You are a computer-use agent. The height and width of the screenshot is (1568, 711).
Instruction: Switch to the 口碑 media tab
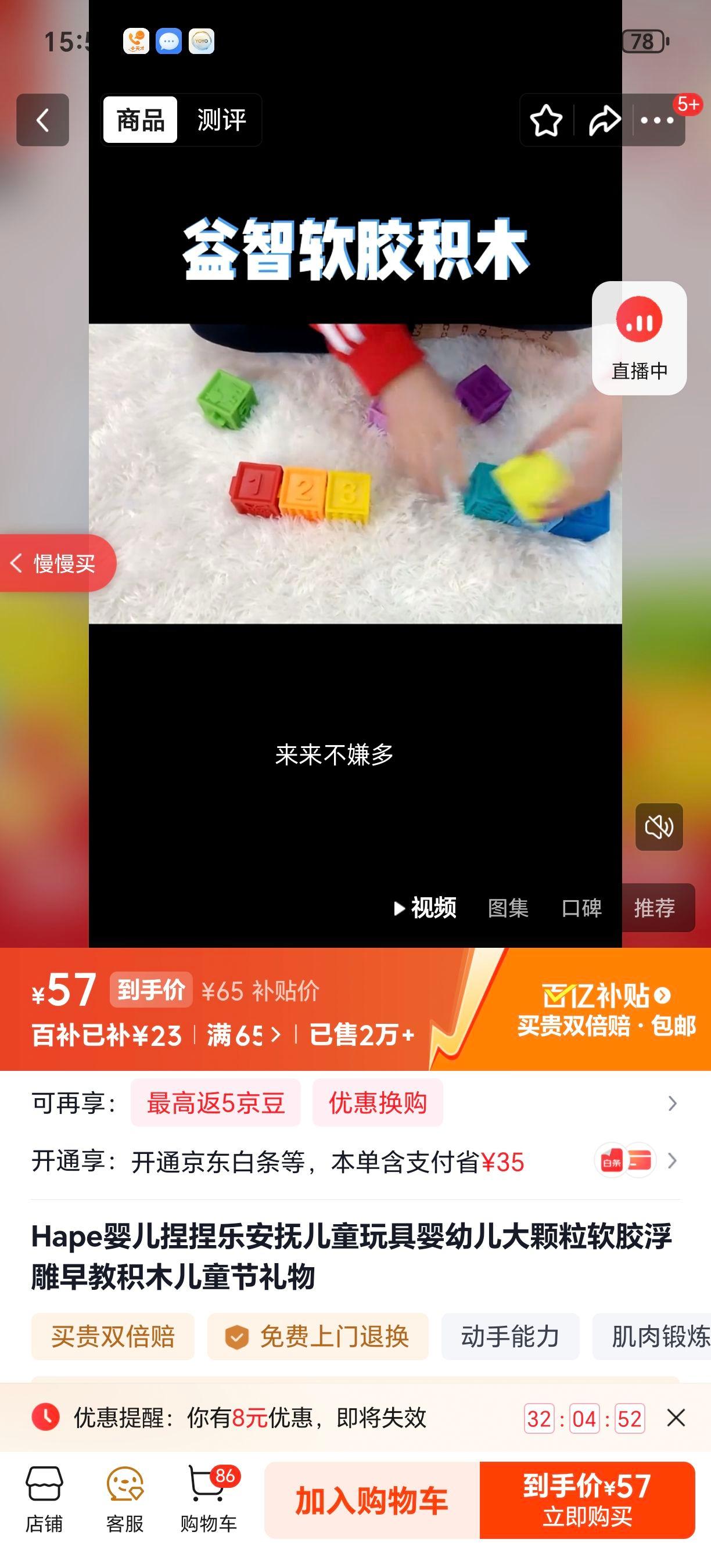pos(581,908)
